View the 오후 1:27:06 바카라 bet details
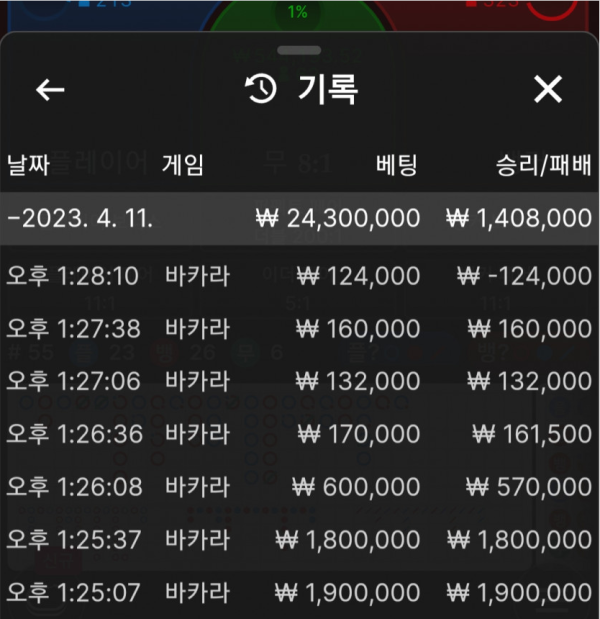 point(299,381)
